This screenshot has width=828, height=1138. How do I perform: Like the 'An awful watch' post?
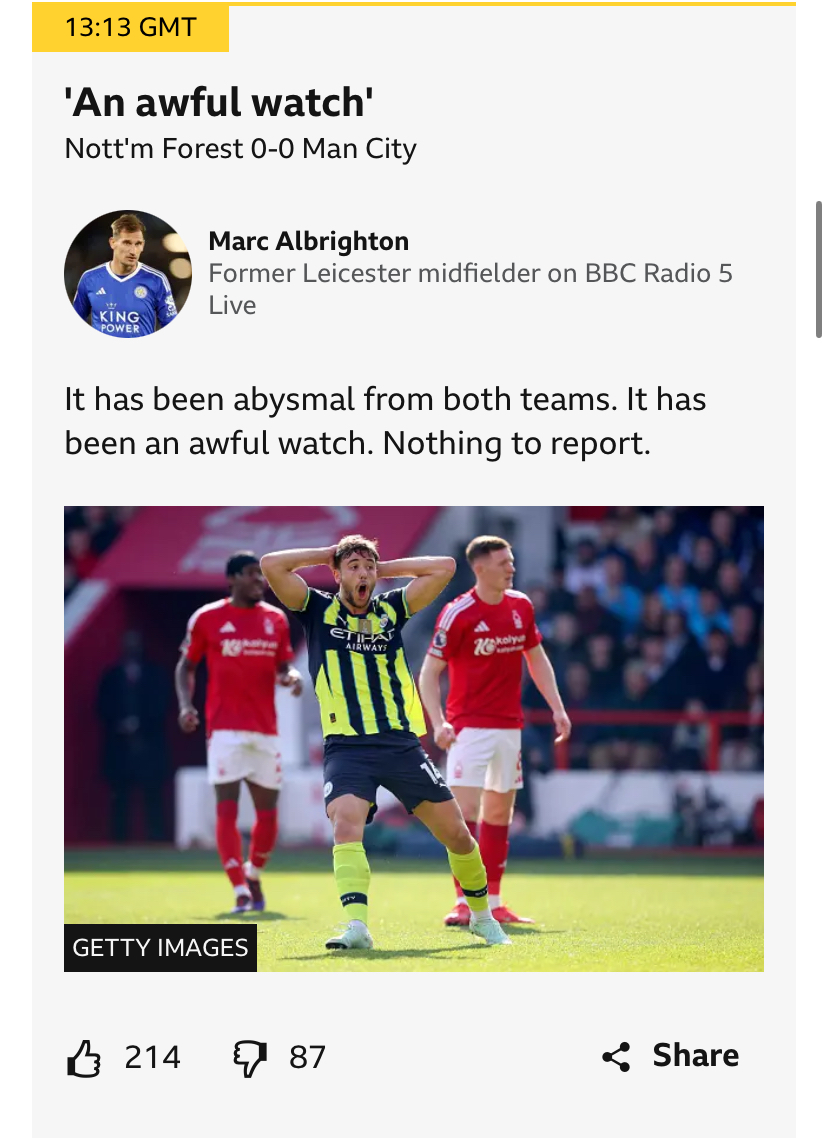(x=84, y=1057)
